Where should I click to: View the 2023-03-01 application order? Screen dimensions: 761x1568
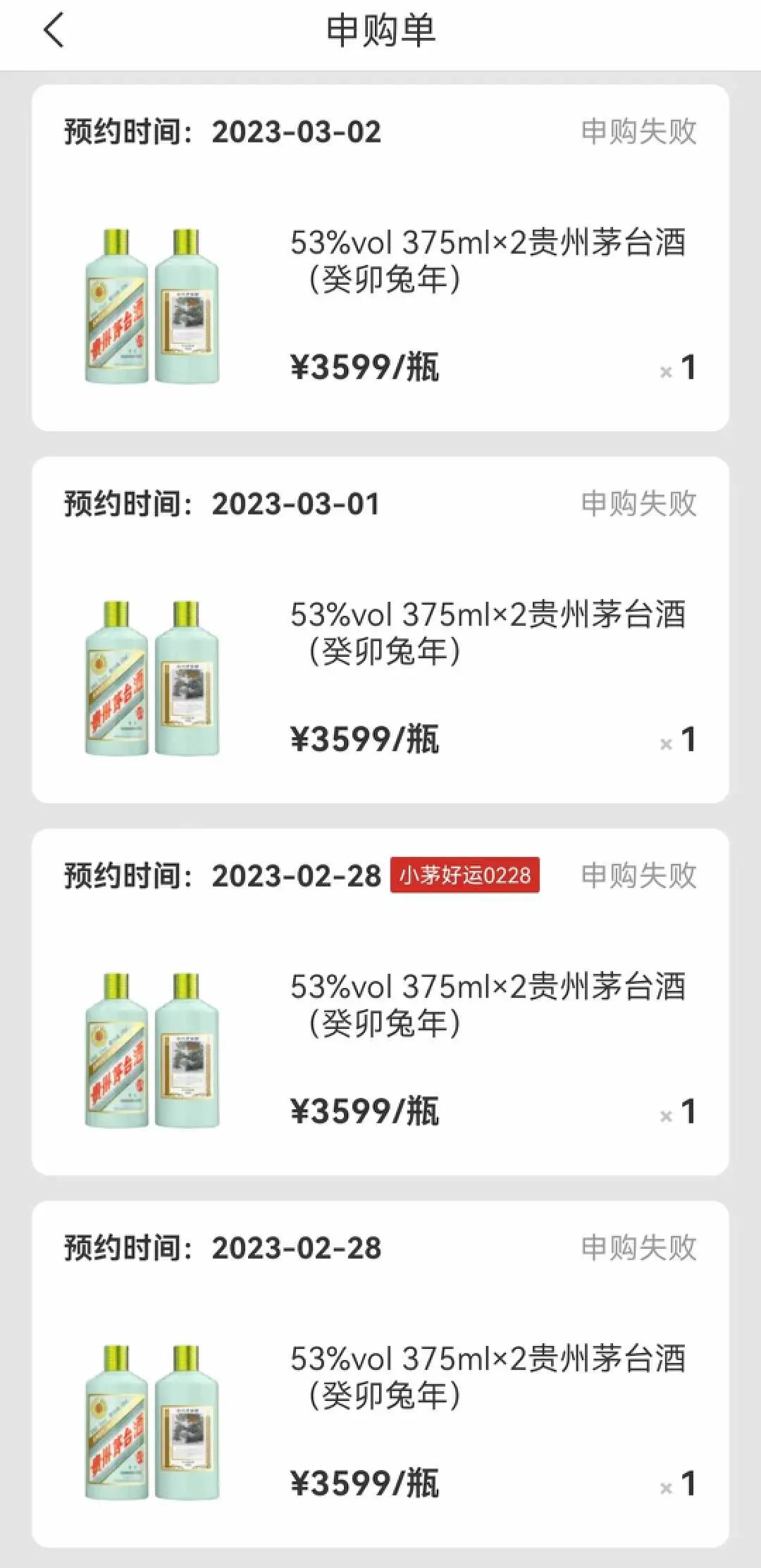click(x=380, y=630)
